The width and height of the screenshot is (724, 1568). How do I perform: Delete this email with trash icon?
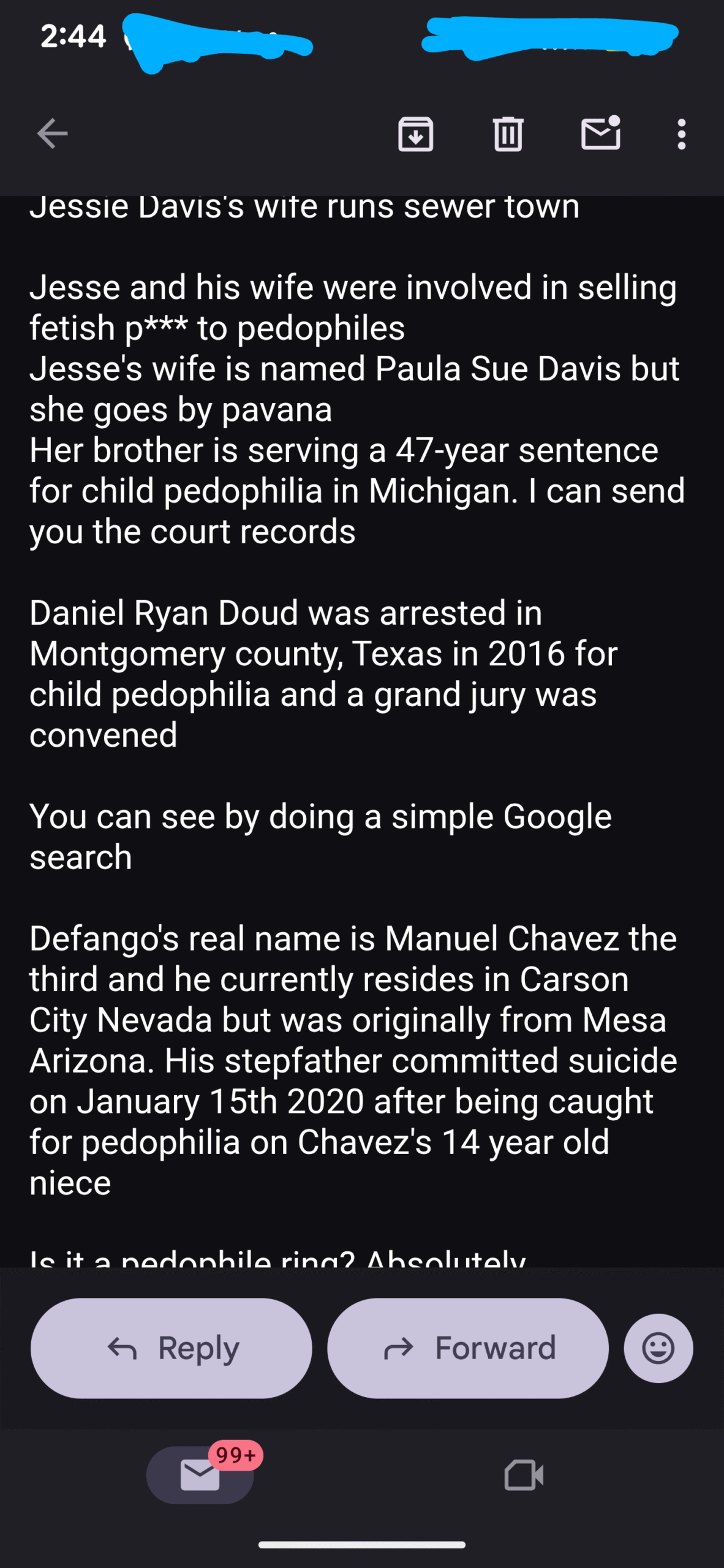pos(508,134)
